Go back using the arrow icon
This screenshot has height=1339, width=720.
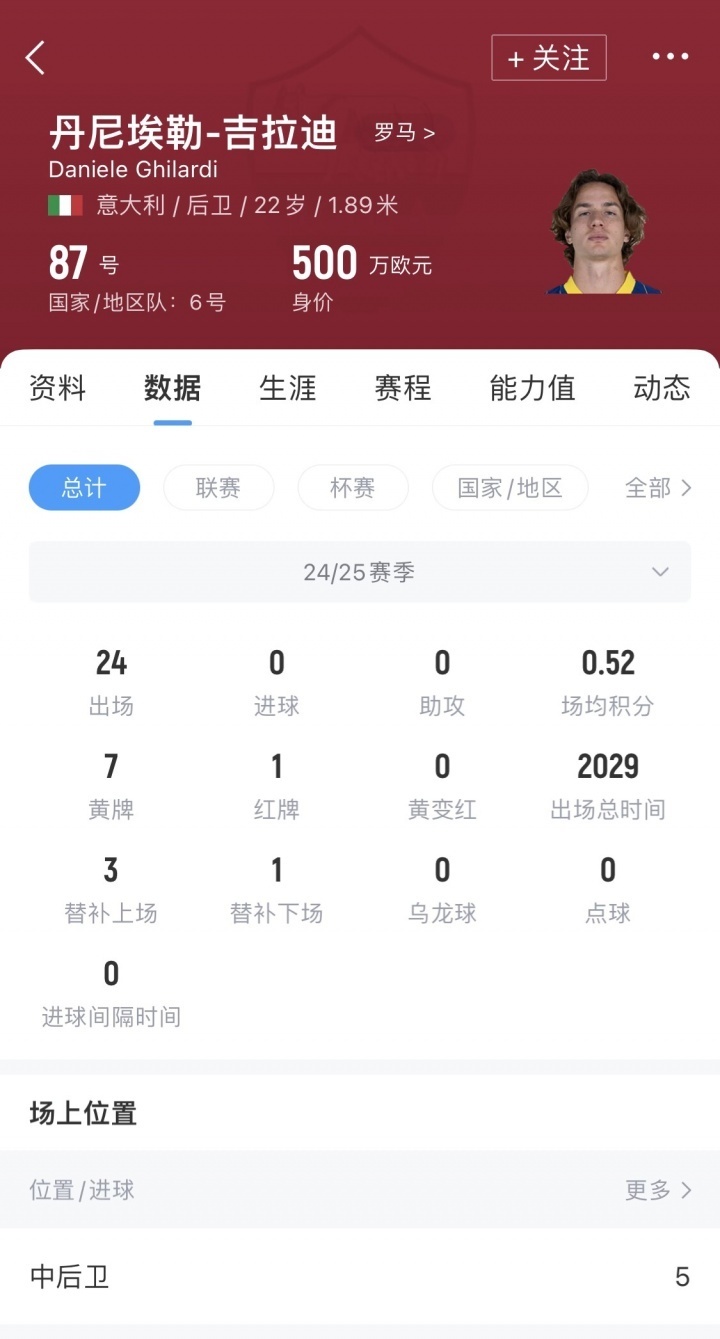pos(36,58)
